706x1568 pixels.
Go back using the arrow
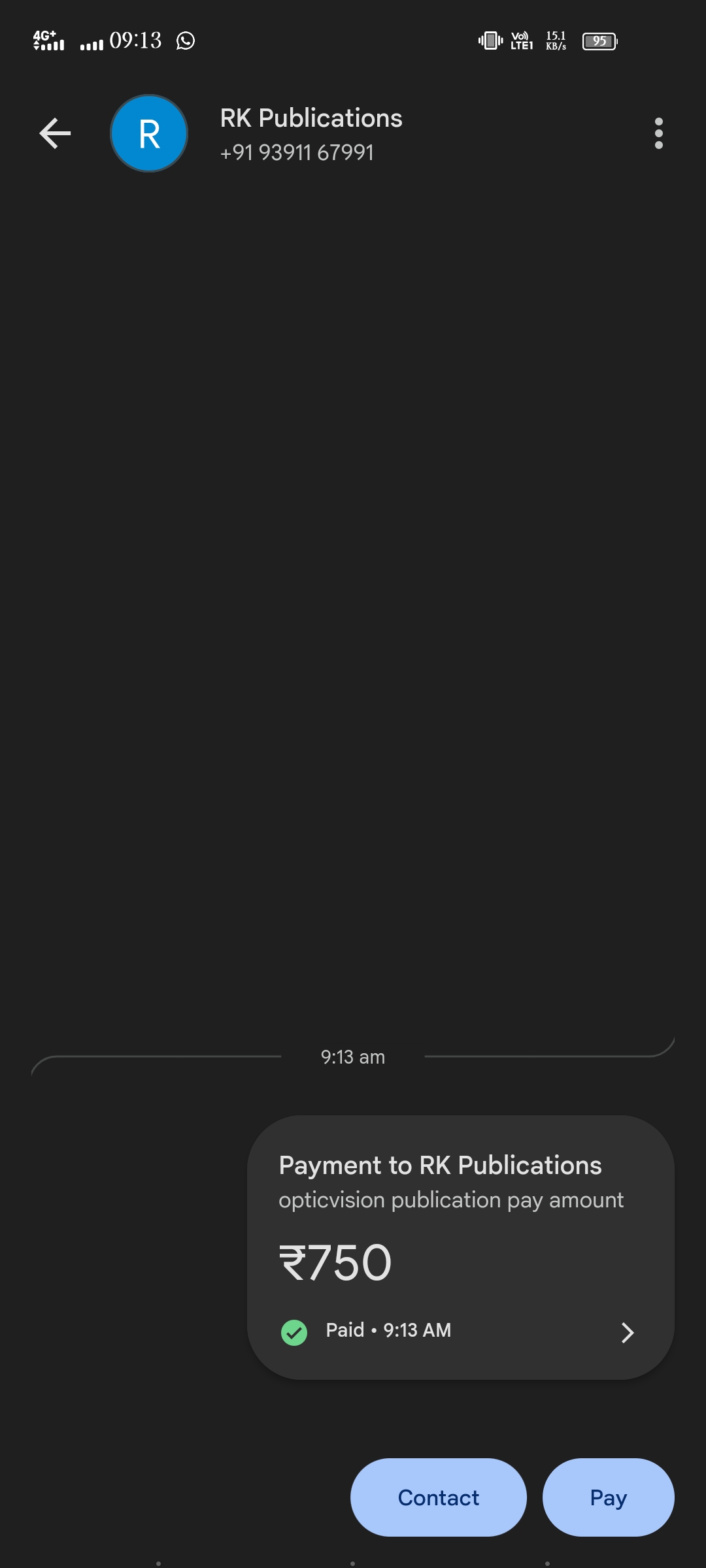point(55,133)
